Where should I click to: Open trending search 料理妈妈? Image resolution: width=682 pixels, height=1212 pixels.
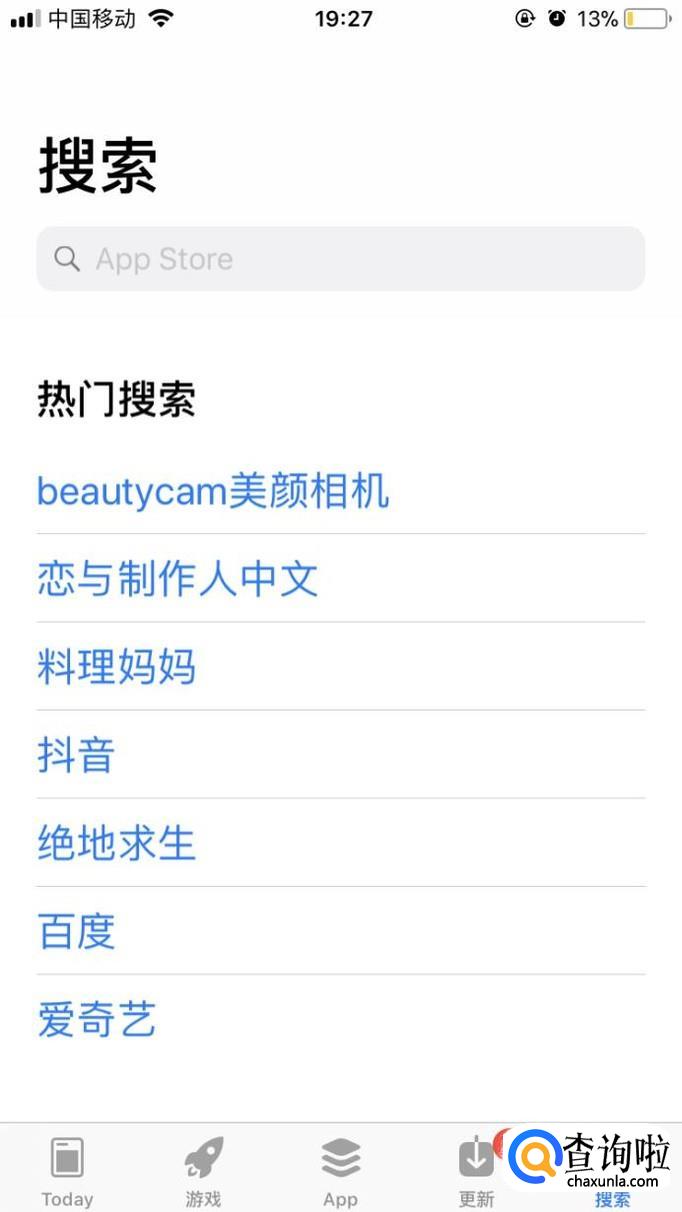point(117,667)
